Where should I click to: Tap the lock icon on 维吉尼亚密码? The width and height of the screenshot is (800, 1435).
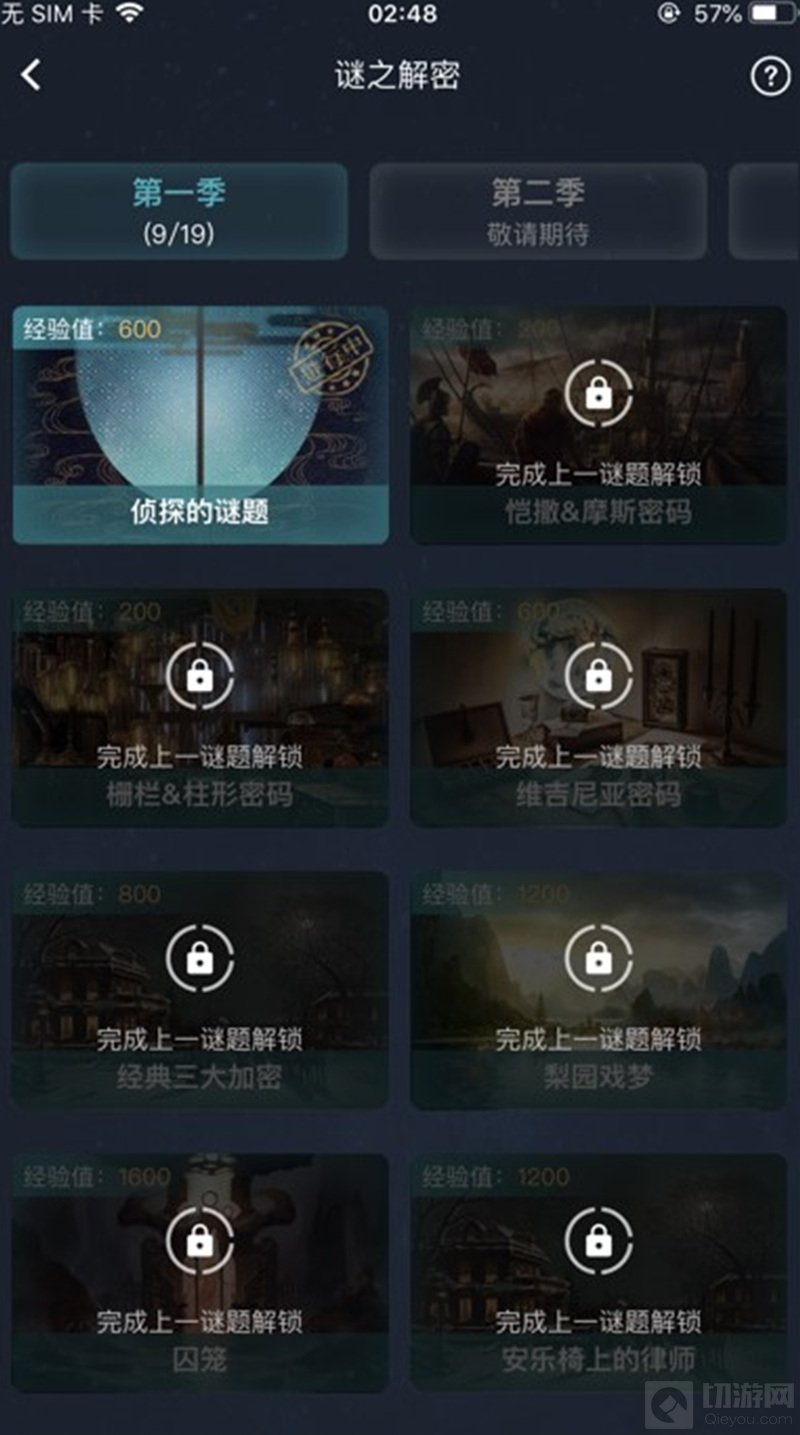(598, 675)
